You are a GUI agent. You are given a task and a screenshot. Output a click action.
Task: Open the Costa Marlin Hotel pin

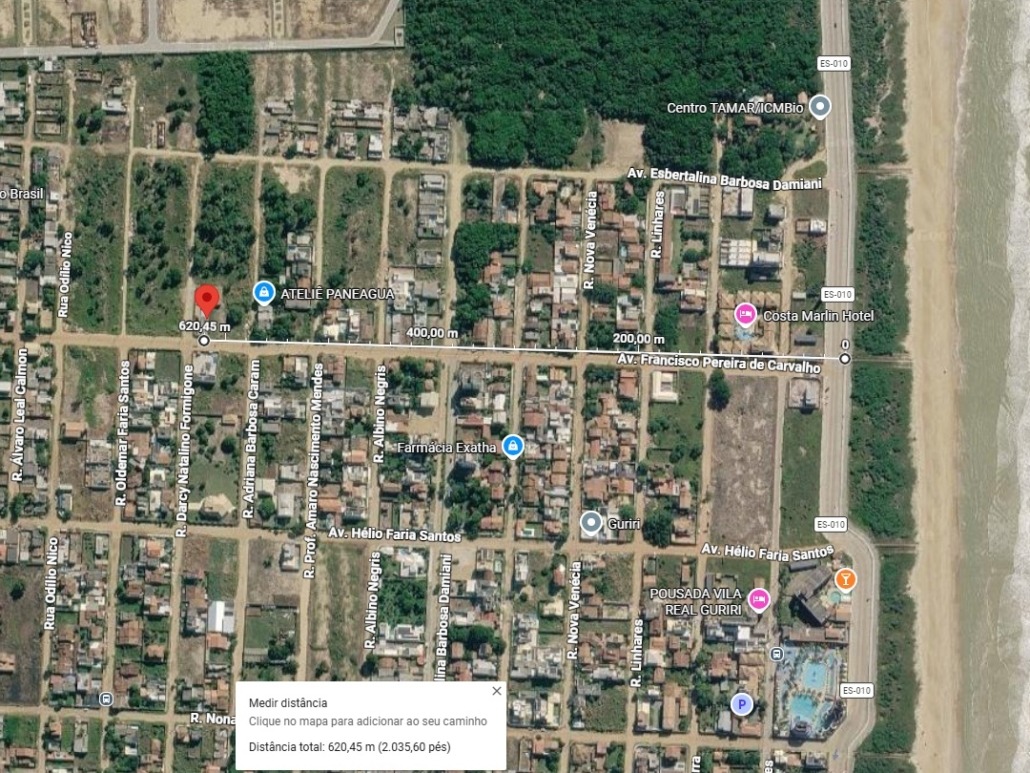click(x=745, y=315)
